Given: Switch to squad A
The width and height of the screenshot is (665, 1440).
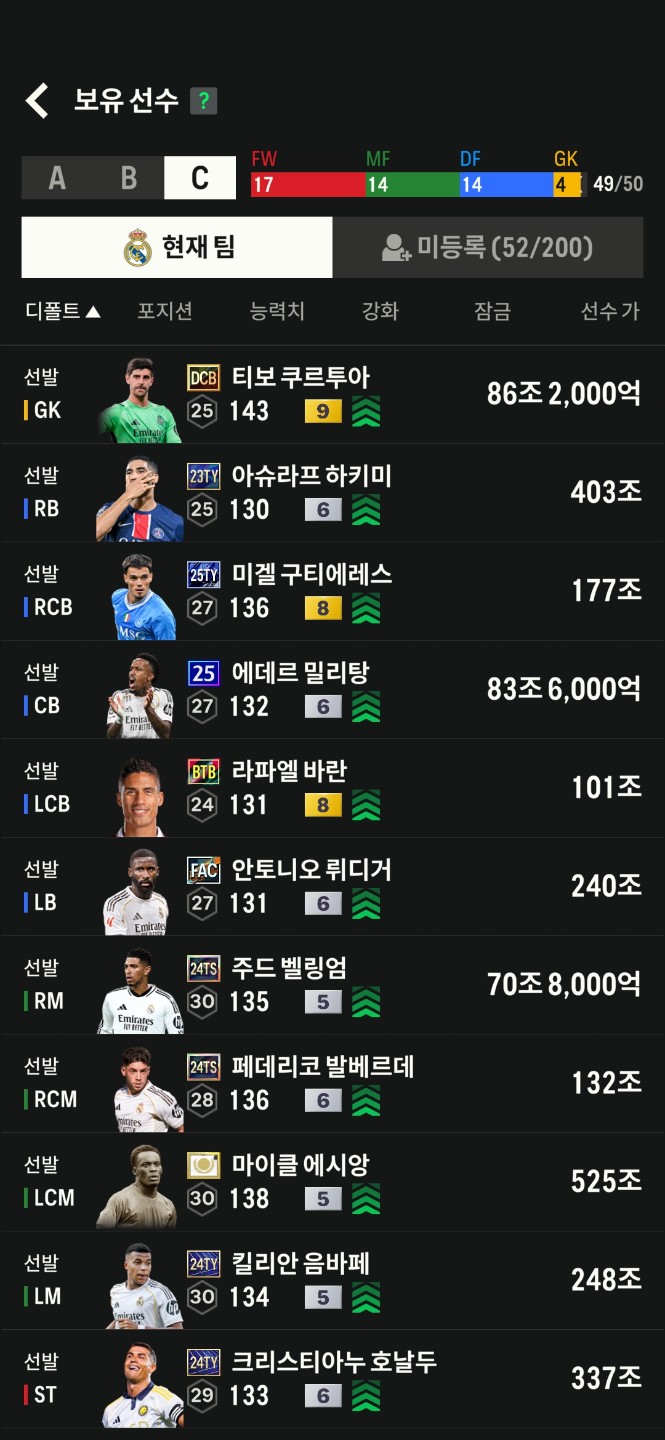Looking at the screenshot, I should click(x=57, y=178).
